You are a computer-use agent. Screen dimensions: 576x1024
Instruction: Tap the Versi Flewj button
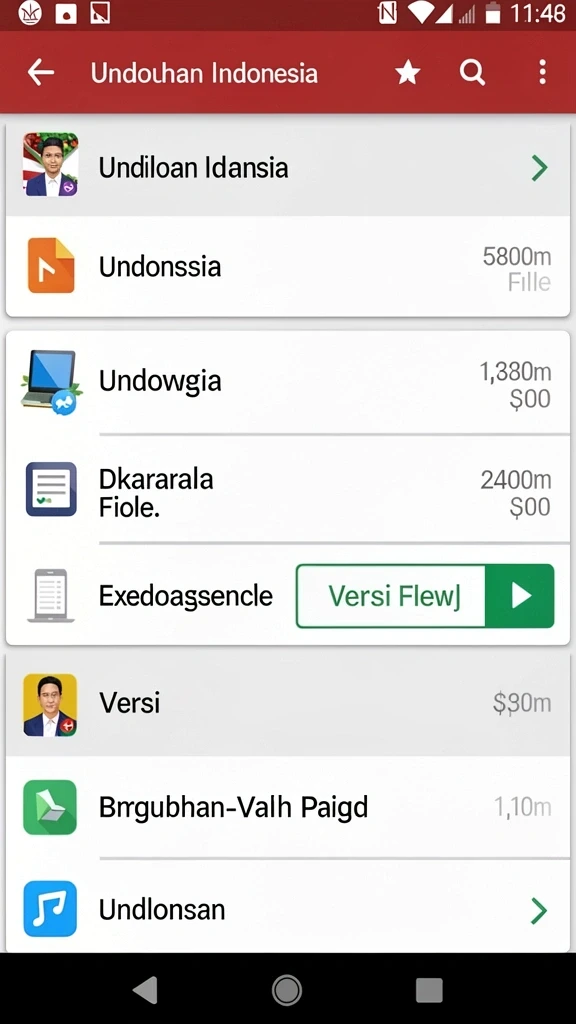(425, 596)
